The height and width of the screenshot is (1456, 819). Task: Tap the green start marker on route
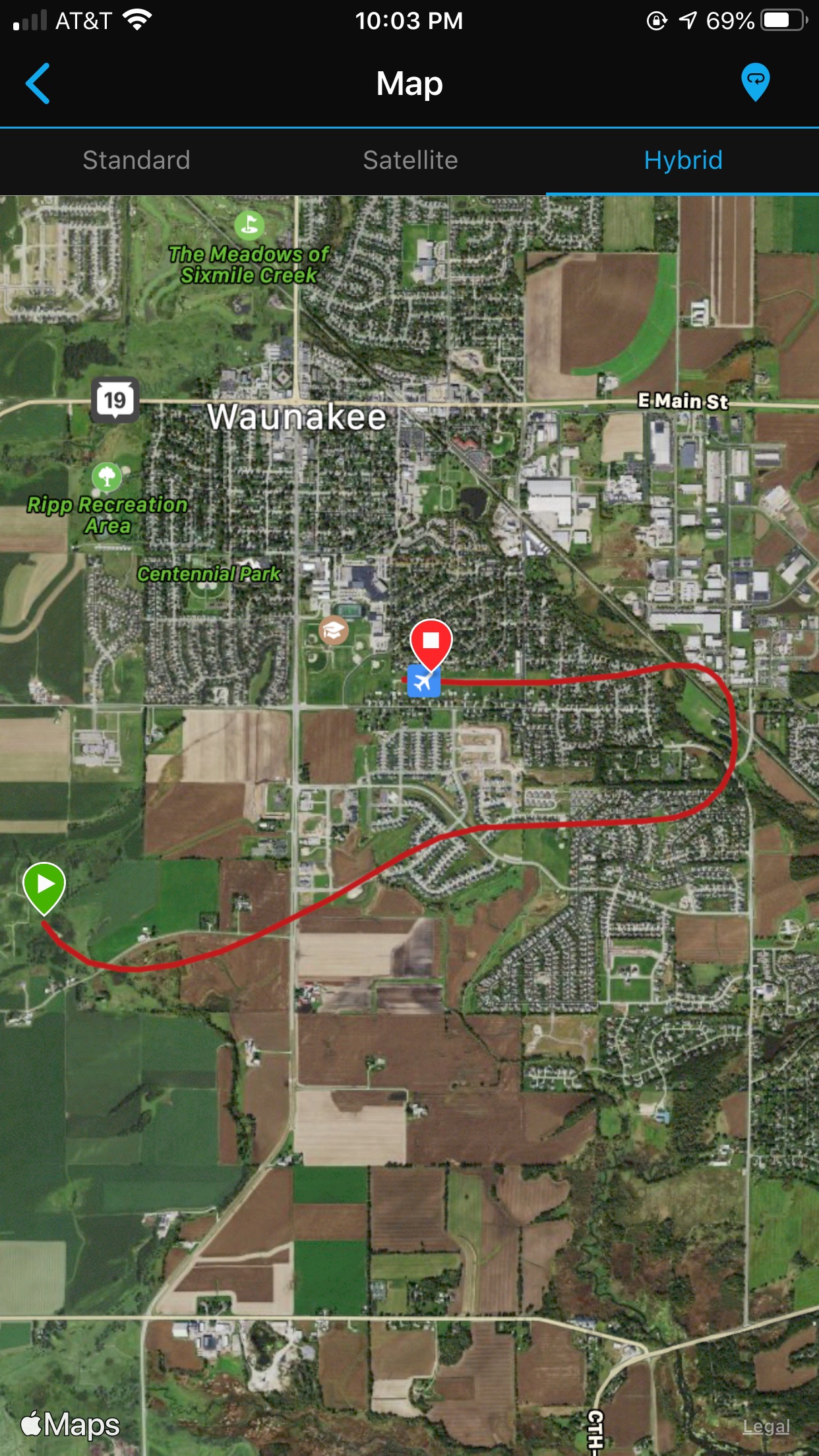pyautogui.click(x=44, y=885)
